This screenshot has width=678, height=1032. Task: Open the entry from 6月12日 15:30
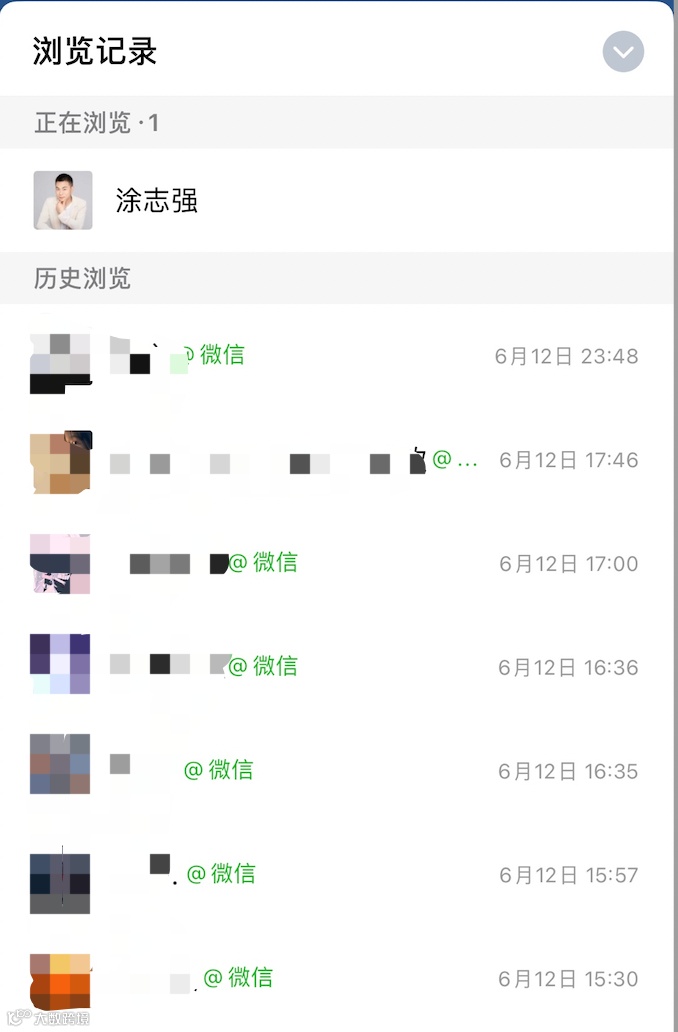[338, 979]
